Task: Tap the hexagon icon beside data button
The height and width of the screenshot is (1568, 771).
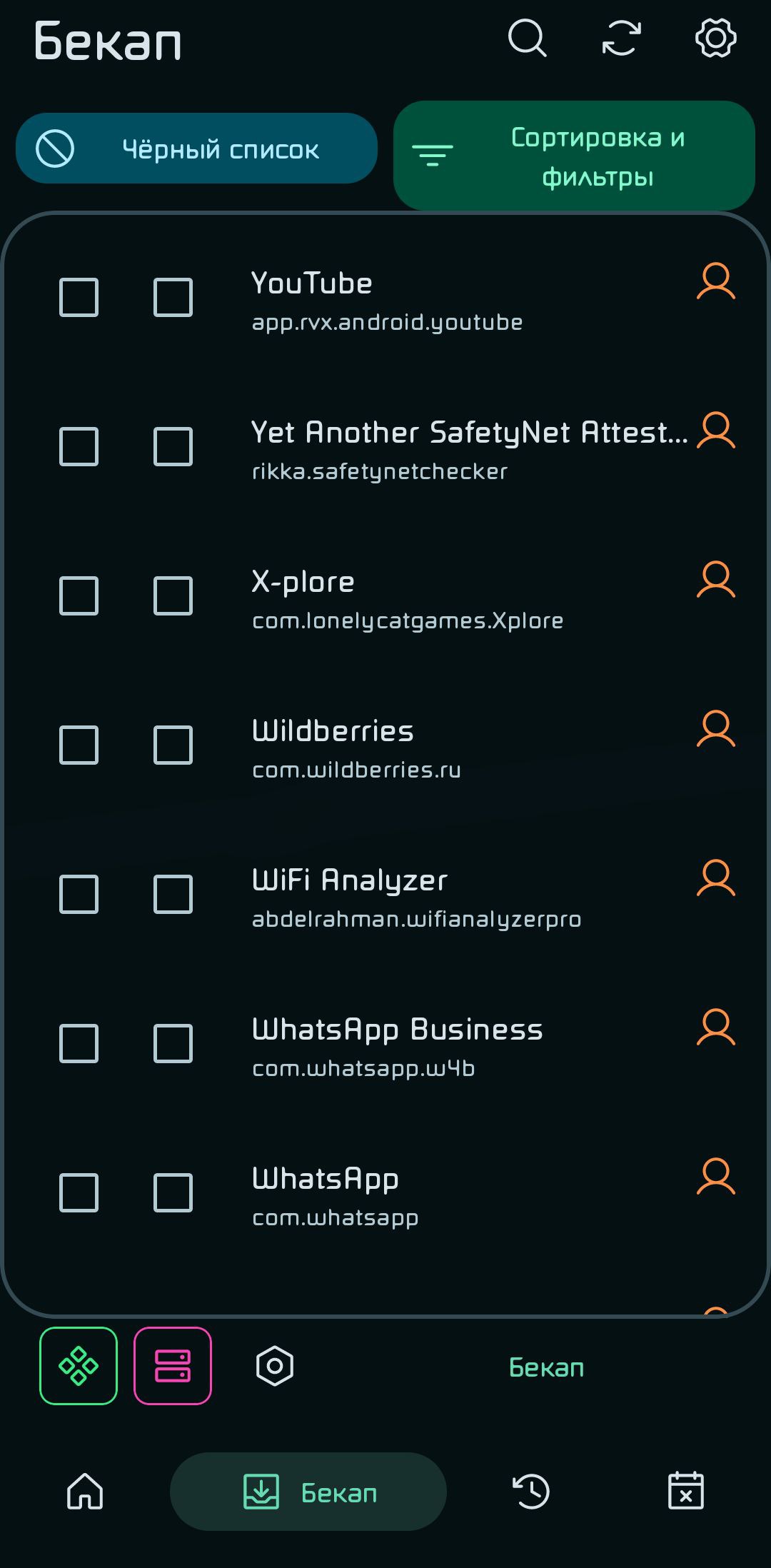Action: coord(275,1366)
